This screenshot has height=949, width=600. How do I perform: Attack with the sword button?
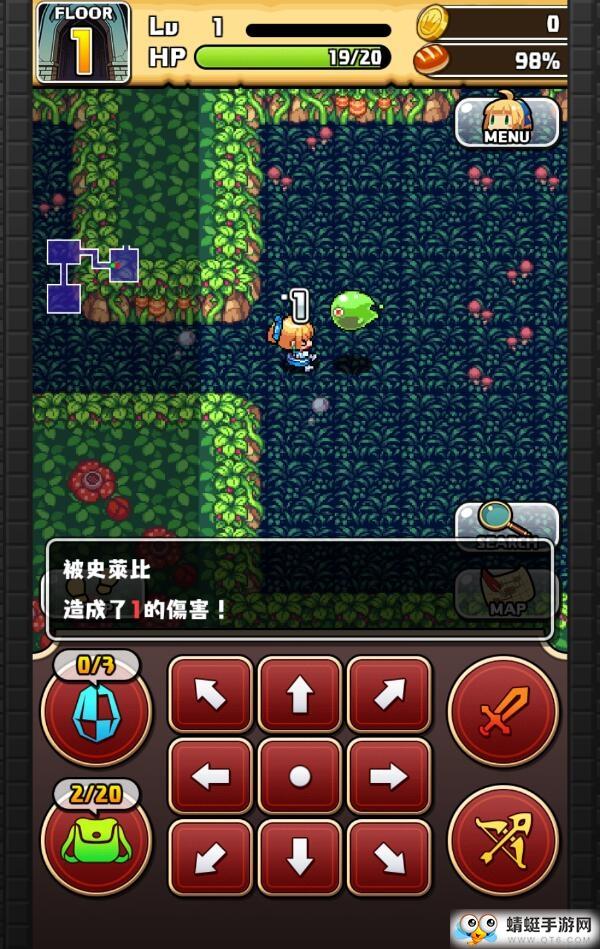coord(503,712)
